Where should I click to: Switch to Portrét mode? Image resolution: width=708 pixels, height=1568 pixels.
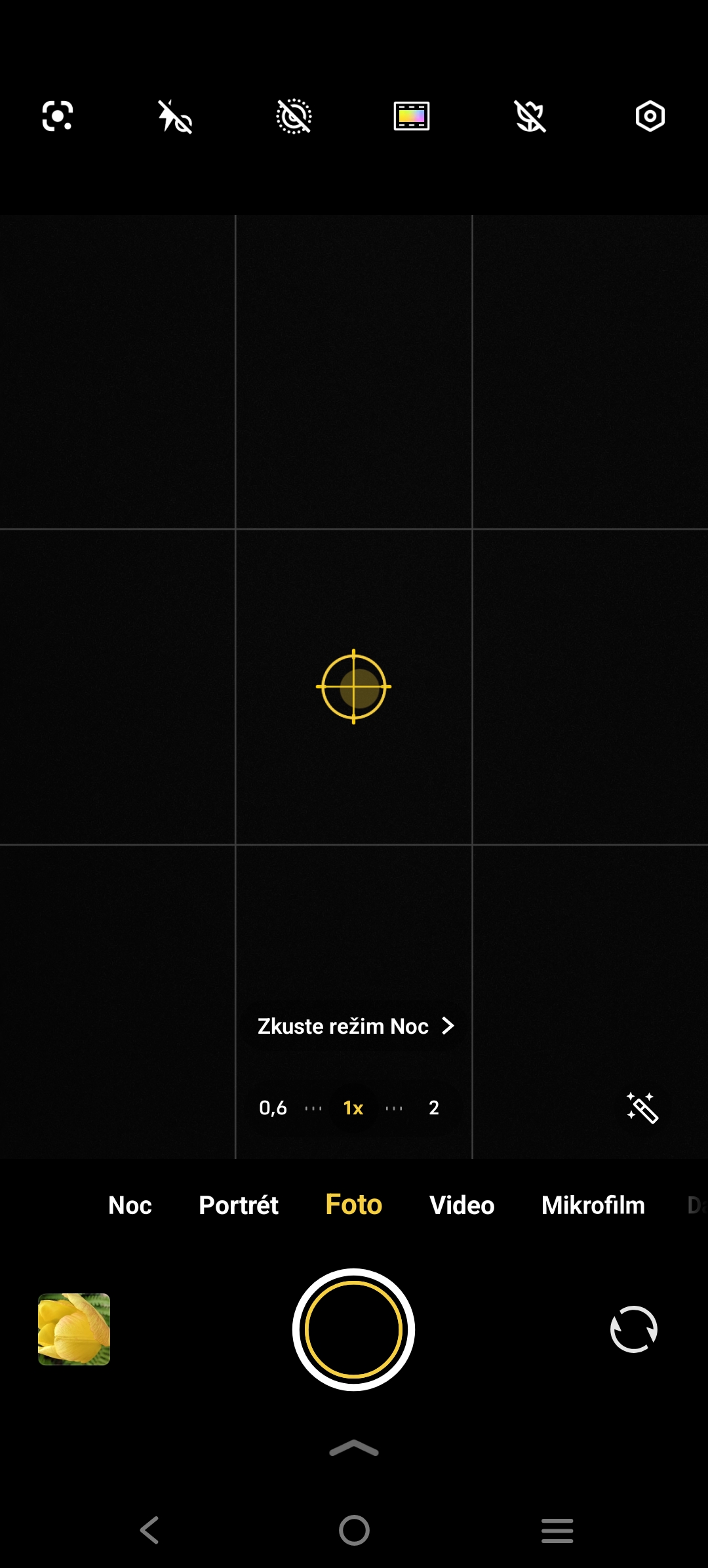click(x=239, y=1205)
